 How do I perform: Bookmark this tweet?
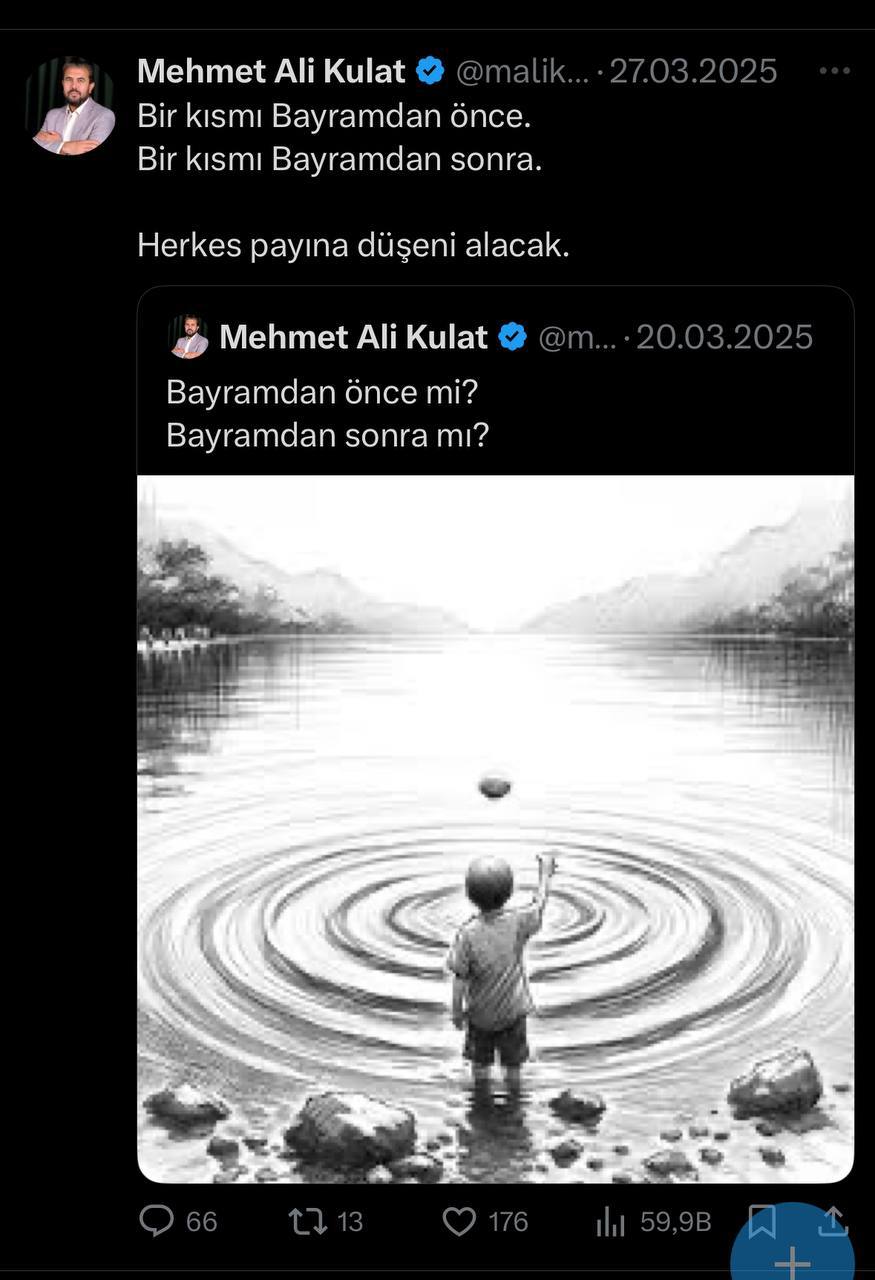(762, 1219)
